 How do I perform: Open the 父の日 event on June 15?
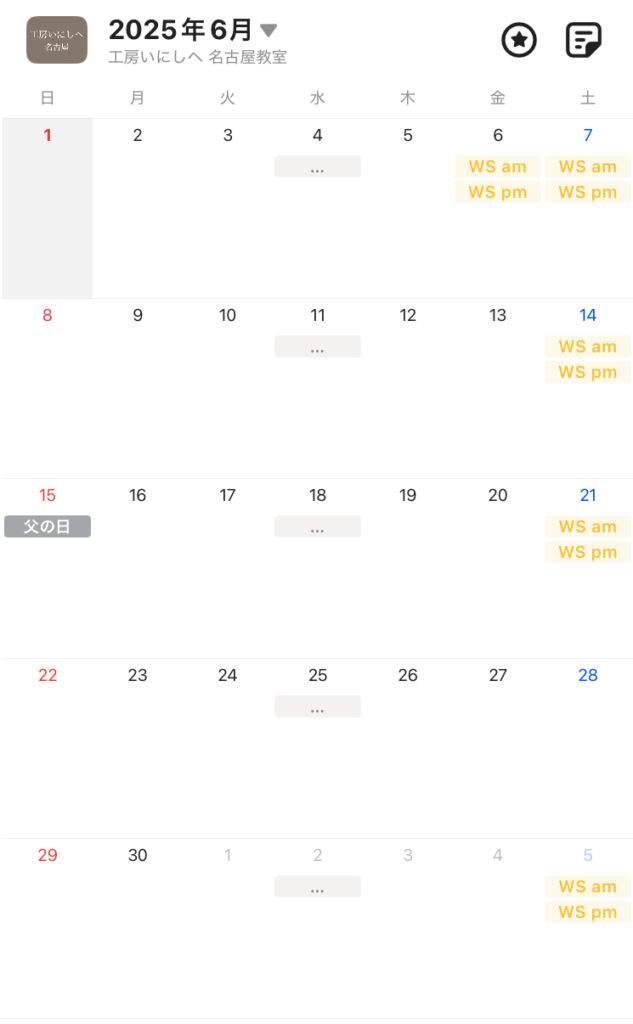tap(48, 526)
